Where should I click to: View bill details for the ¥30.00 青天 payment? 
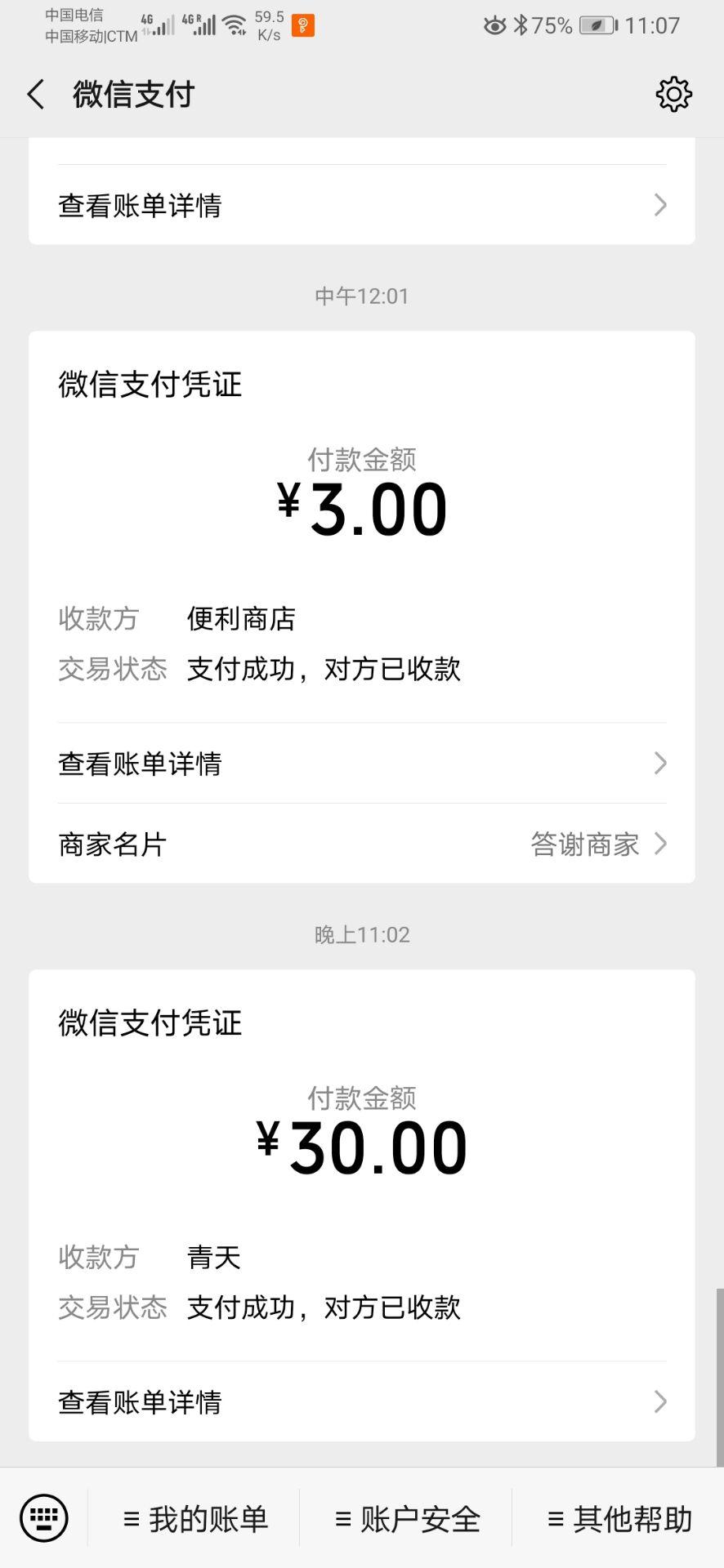pos(361,1402)
